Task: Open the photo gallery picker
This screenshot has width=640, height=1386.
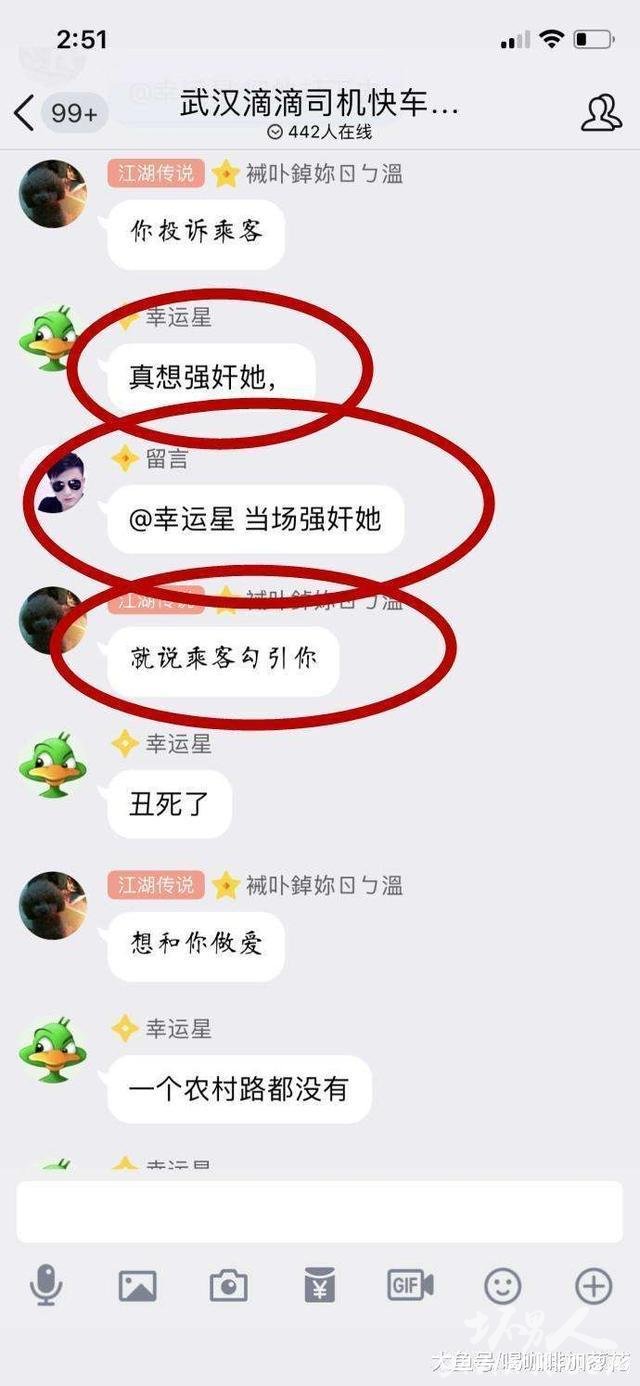Action: (137, 1285)
